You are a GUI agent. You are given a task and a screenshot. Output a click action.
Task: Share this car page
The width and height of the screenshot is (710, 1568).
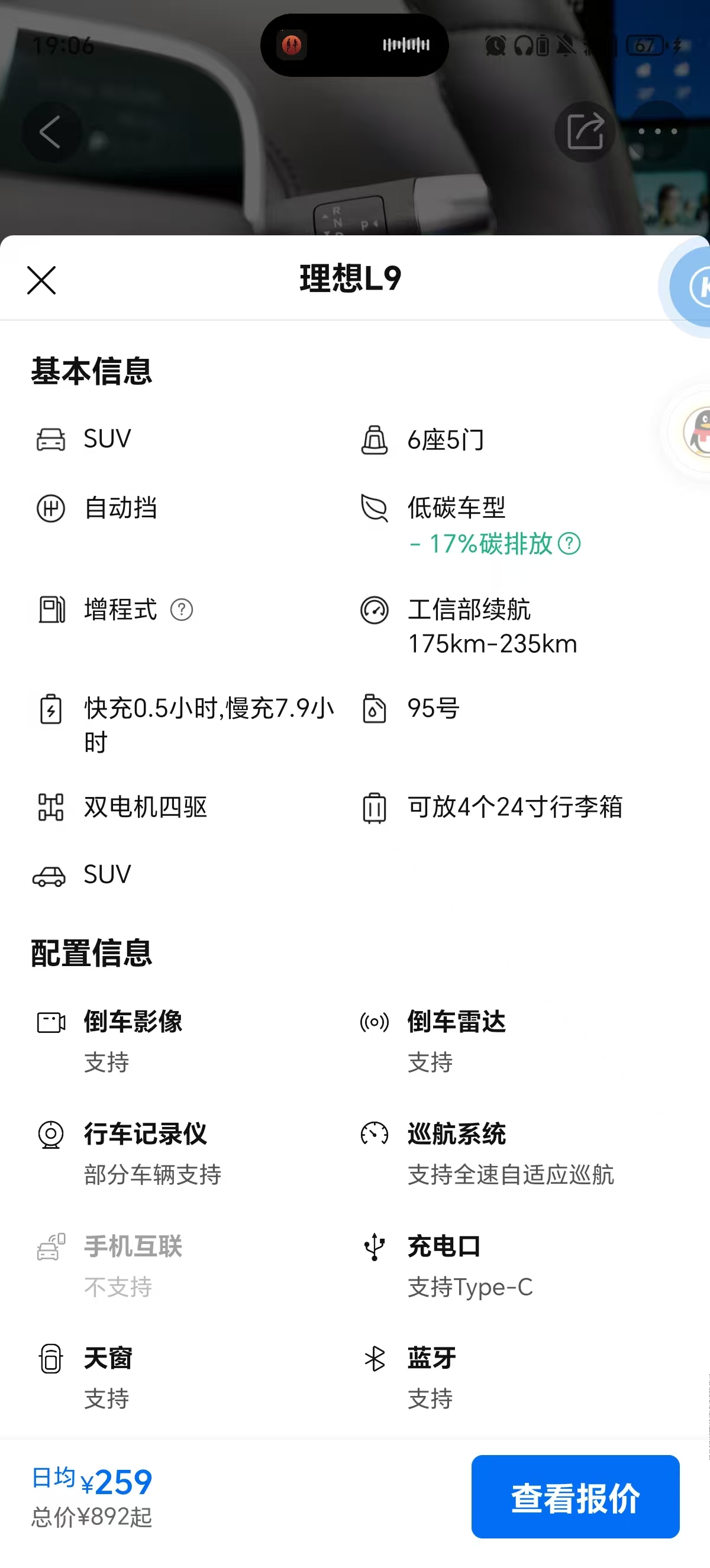585,131
